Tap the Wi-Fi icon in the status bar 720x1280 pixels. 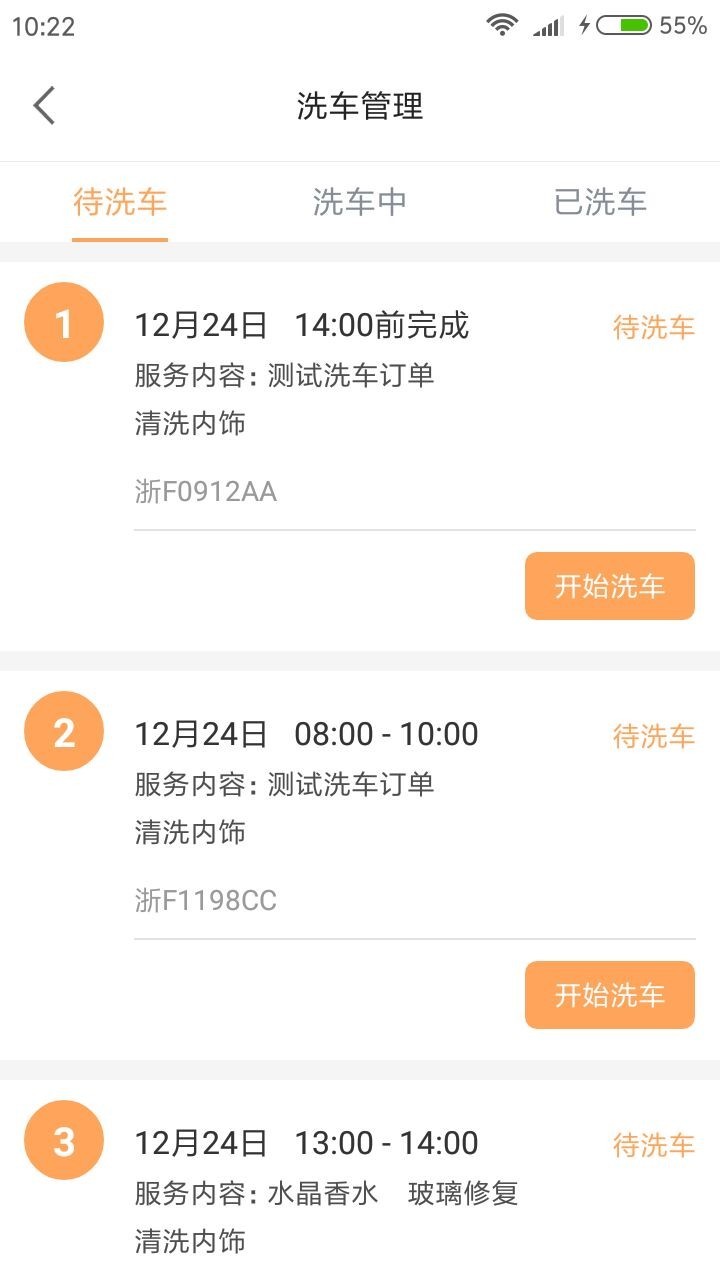(502, 27)
